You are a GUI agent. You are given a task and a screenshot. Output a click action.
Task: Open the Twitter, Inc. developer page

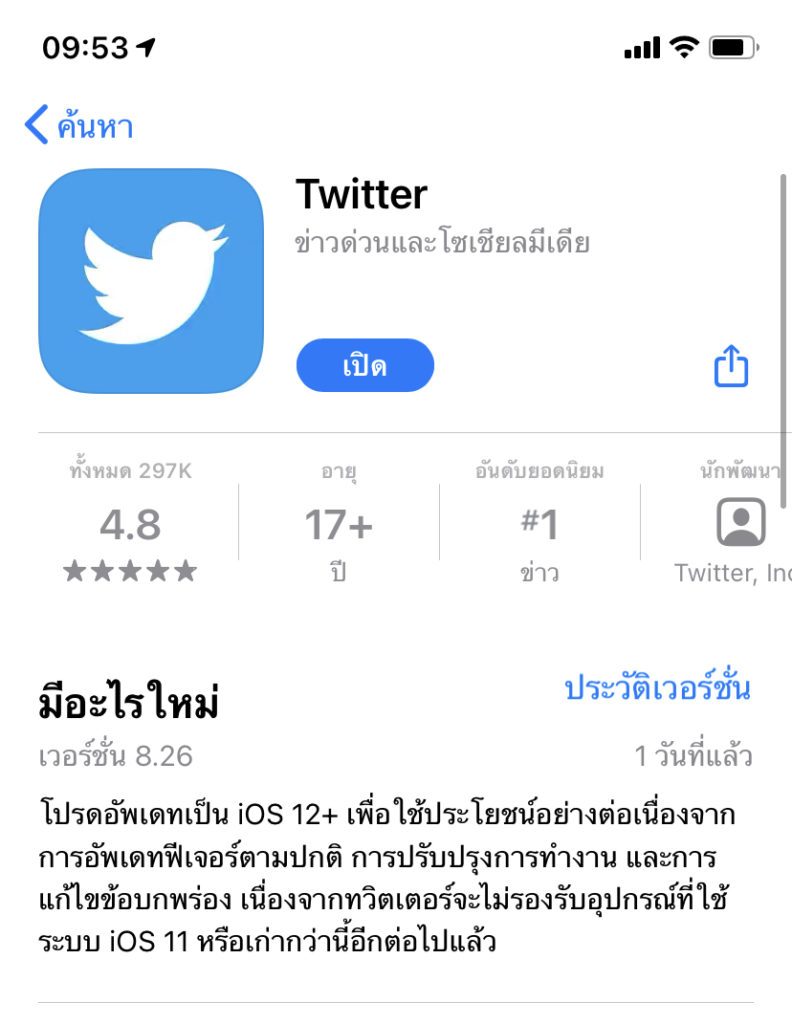coord(740,525)
